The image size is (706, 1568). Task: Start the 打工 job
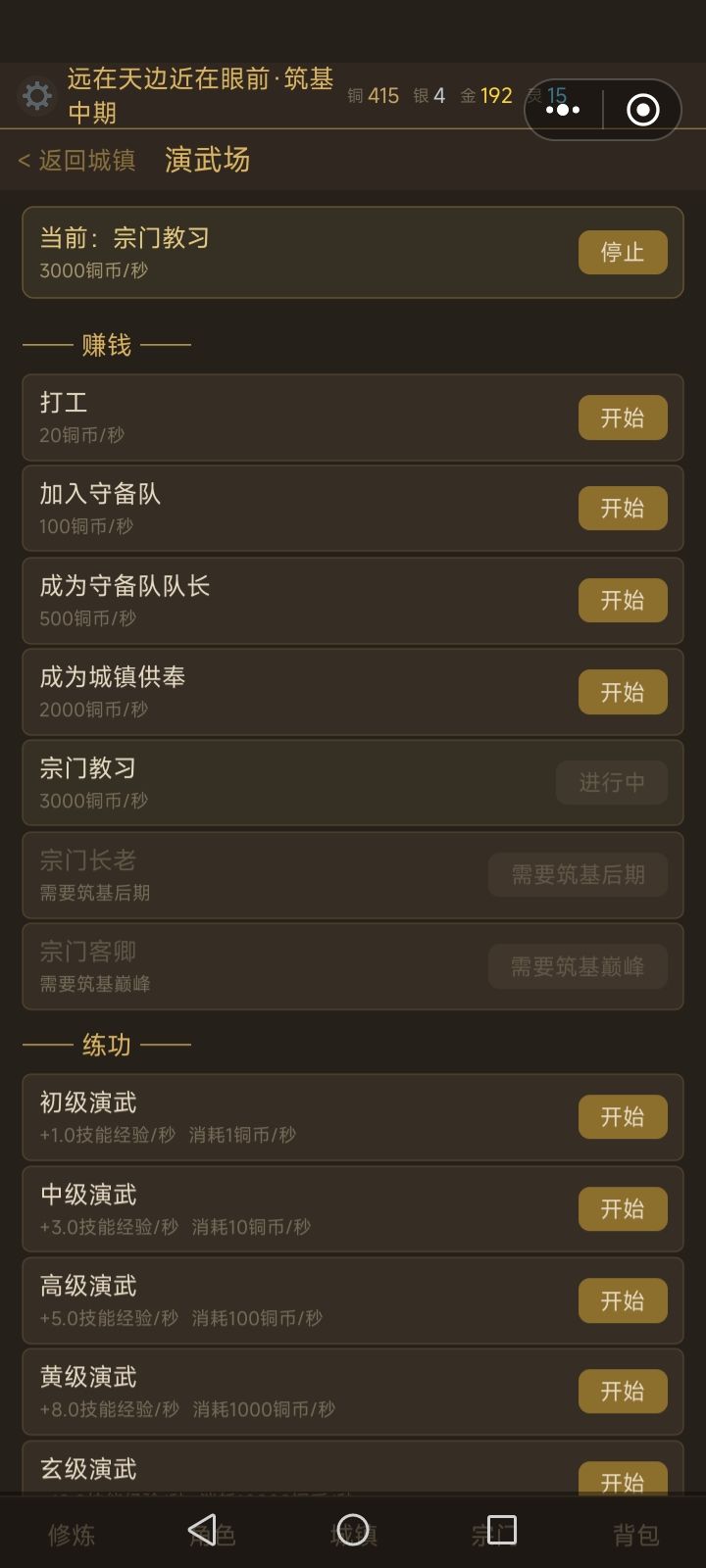coord(623,416)
